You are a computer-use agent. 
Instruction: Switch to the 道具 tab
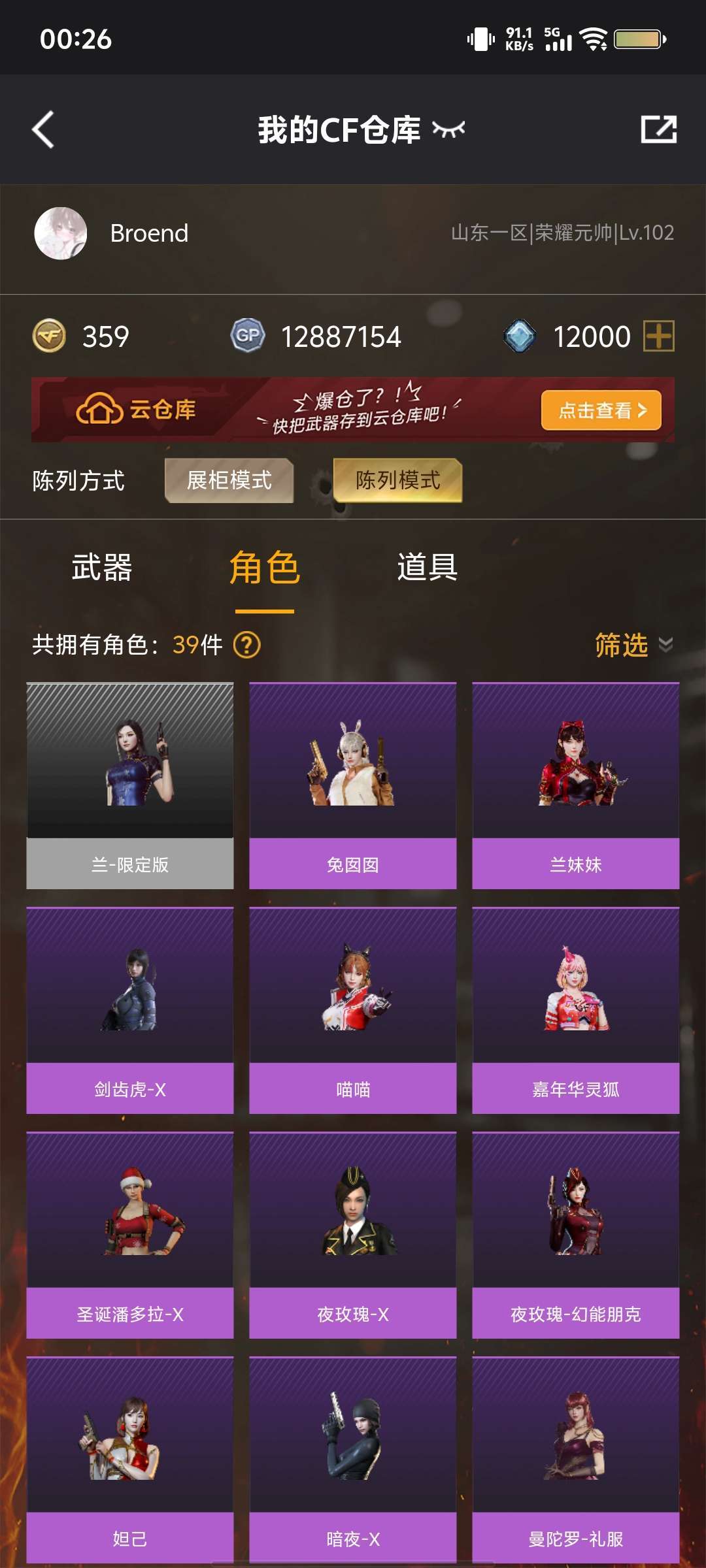point(428,567)
